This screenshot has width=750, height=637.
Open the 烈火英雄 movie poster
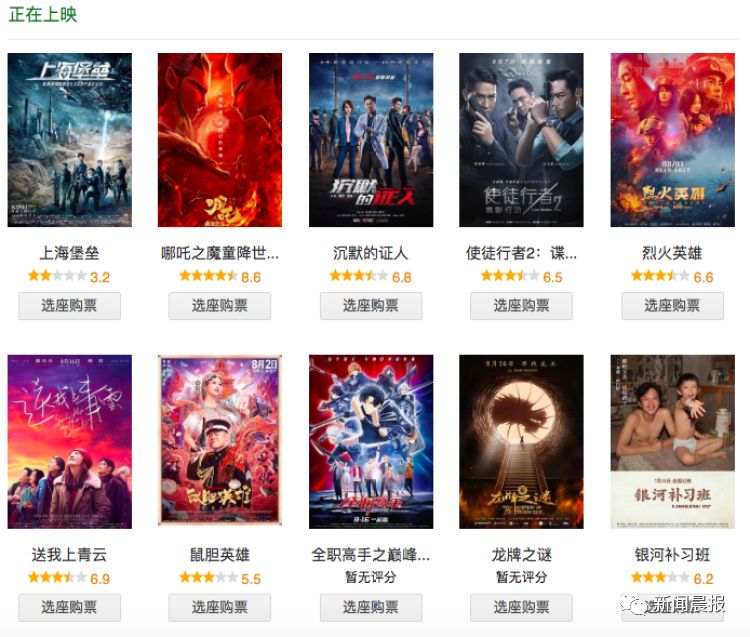point(671,140)
